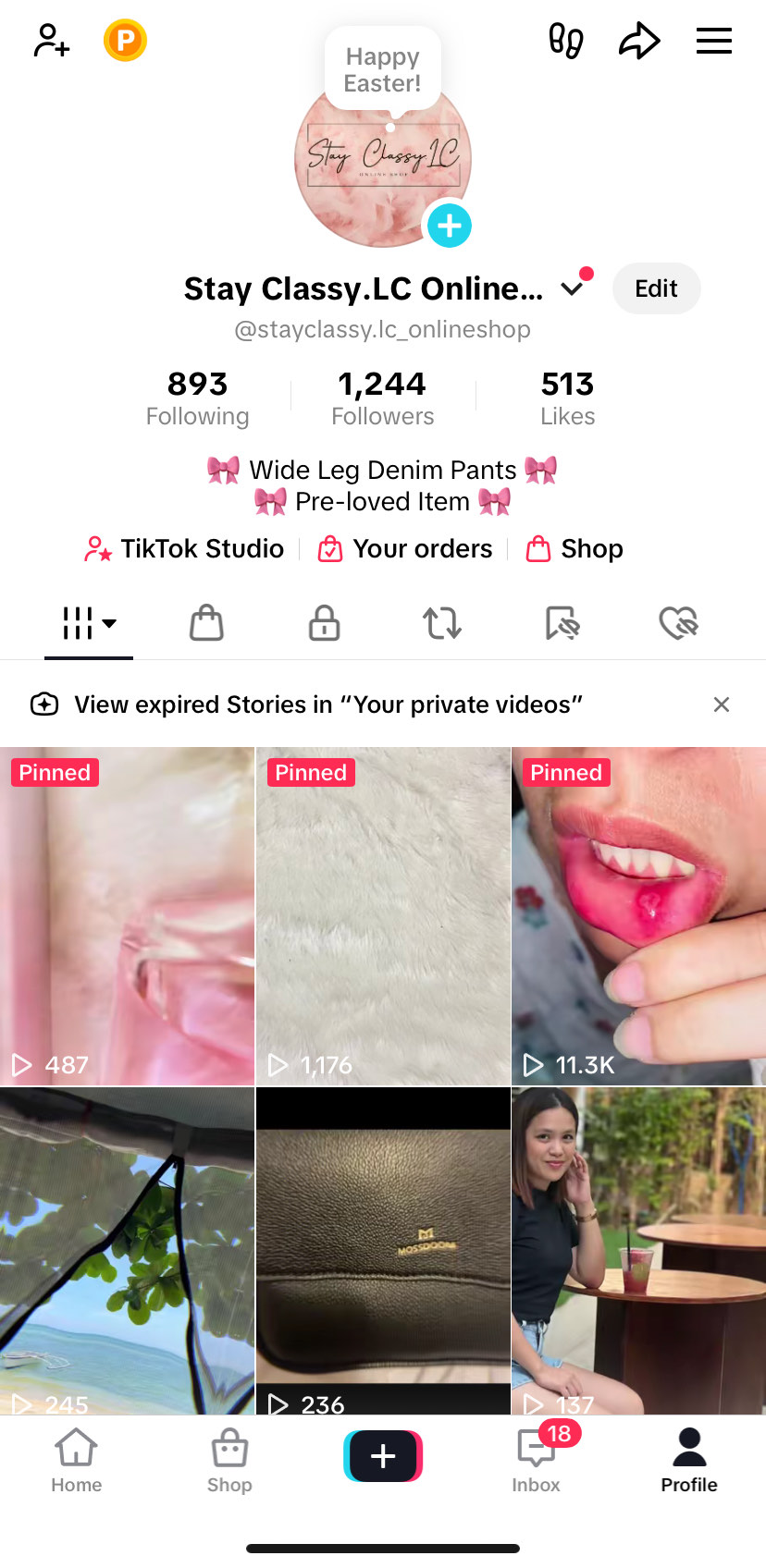Switch to the reposts tab

tap(442, 623)
